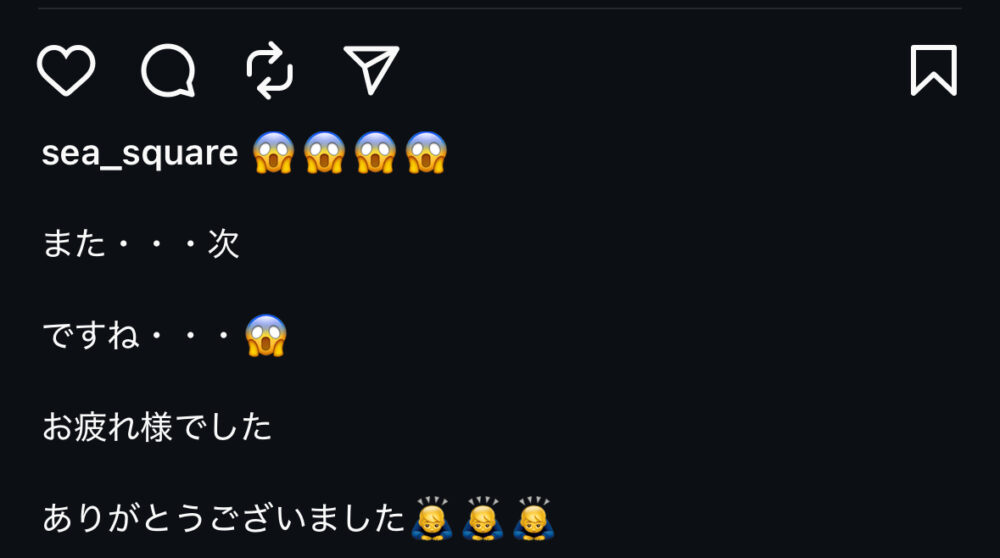Share the post with the paper plane
The image size is (1000, 558).
[x=371, y=70]
